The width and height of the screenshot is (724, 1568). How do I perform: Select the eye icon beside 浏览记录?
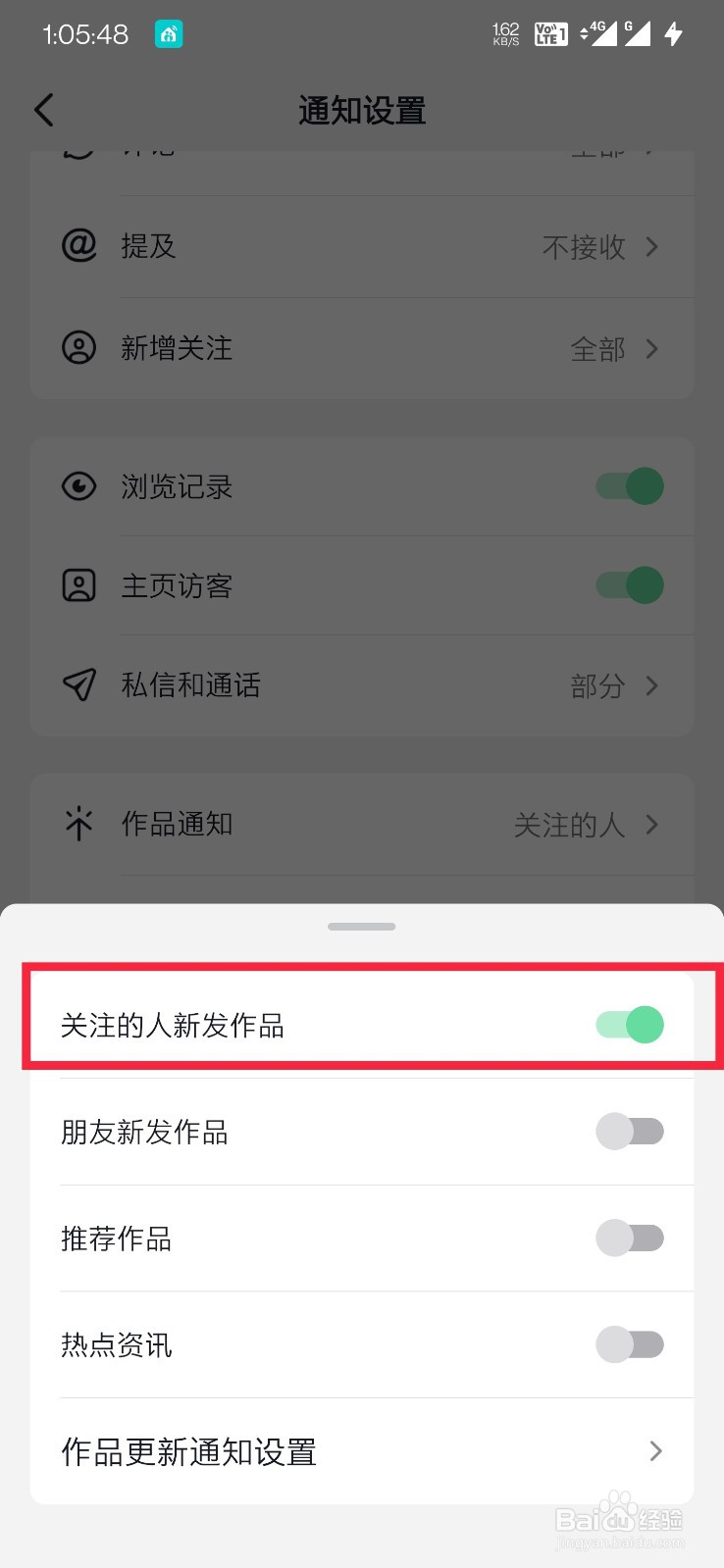[79, 486]
